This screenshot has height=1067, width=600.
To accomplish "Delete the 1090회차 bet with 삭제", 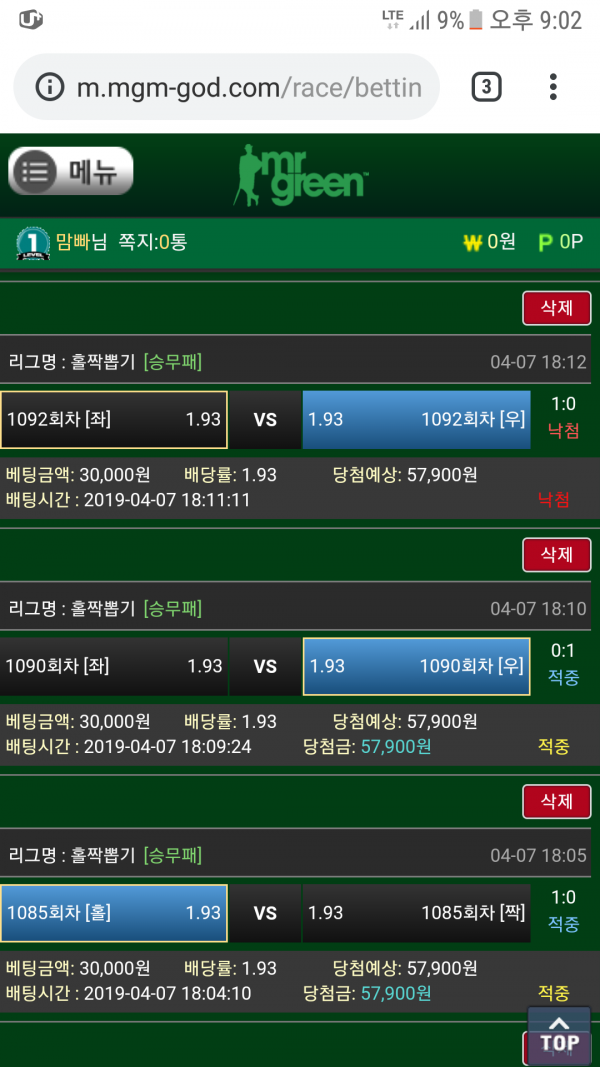I will (556, 555).
